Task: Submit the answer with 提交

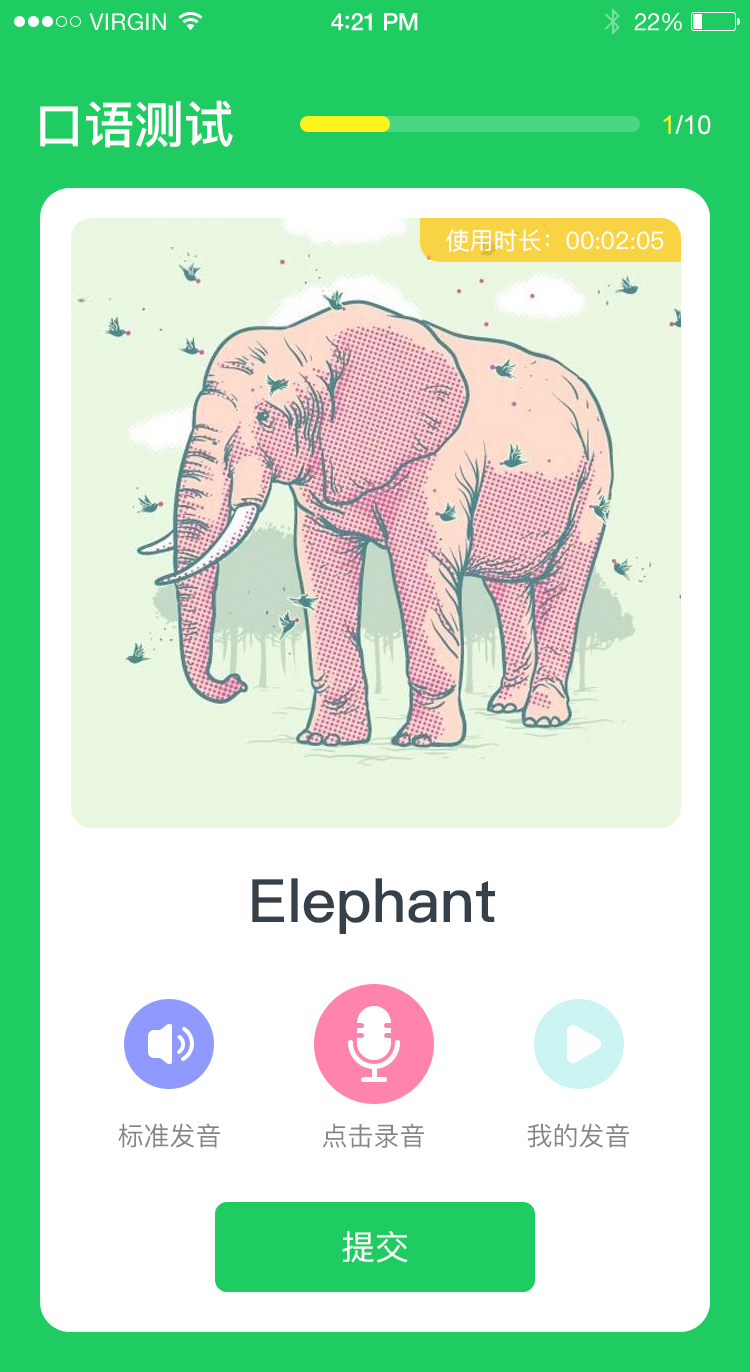Action: [375, 1247]
